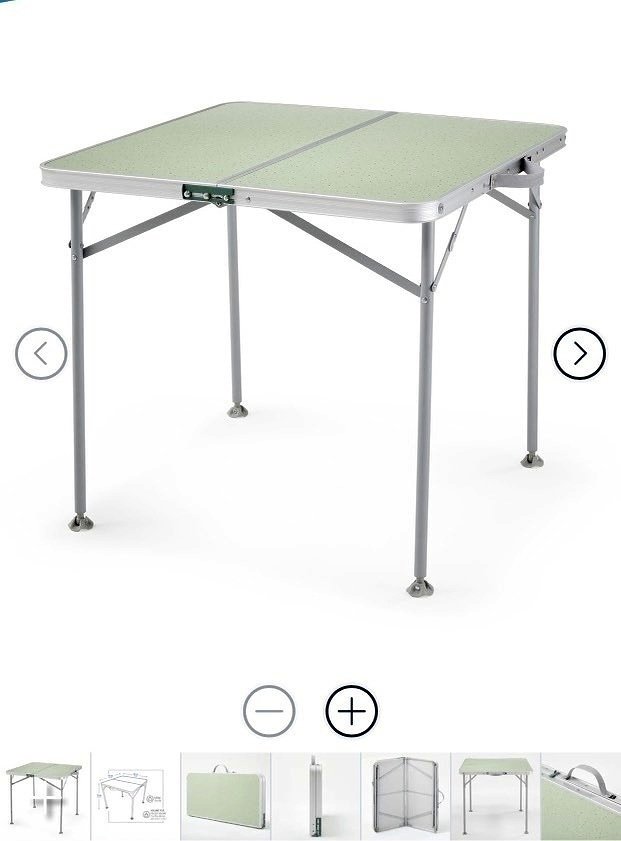Zoom out with the minus button
Screen dimensions: 621x841
(269, 711)
